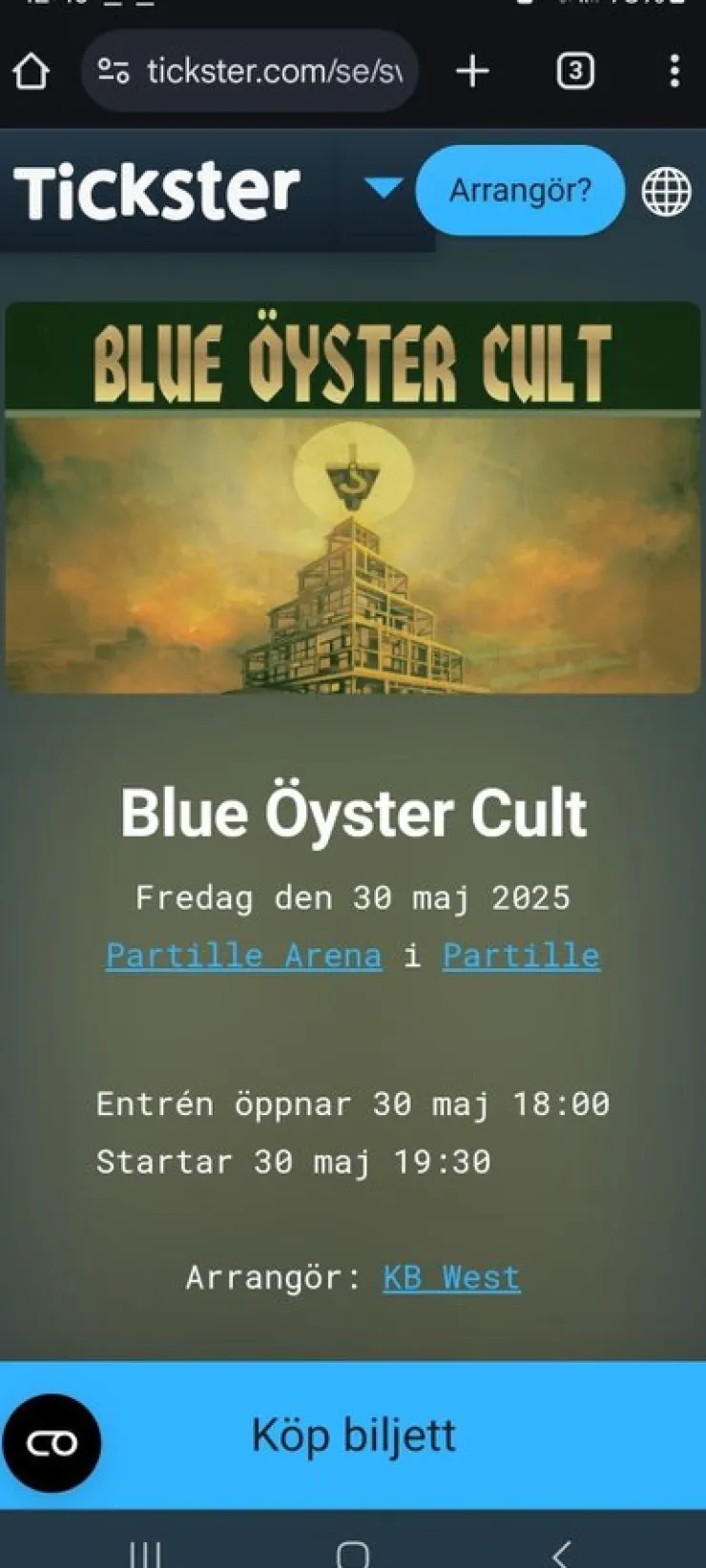Open the browser overflow menu
This screenshot has height=1568, width=706.
pos(675,72)
